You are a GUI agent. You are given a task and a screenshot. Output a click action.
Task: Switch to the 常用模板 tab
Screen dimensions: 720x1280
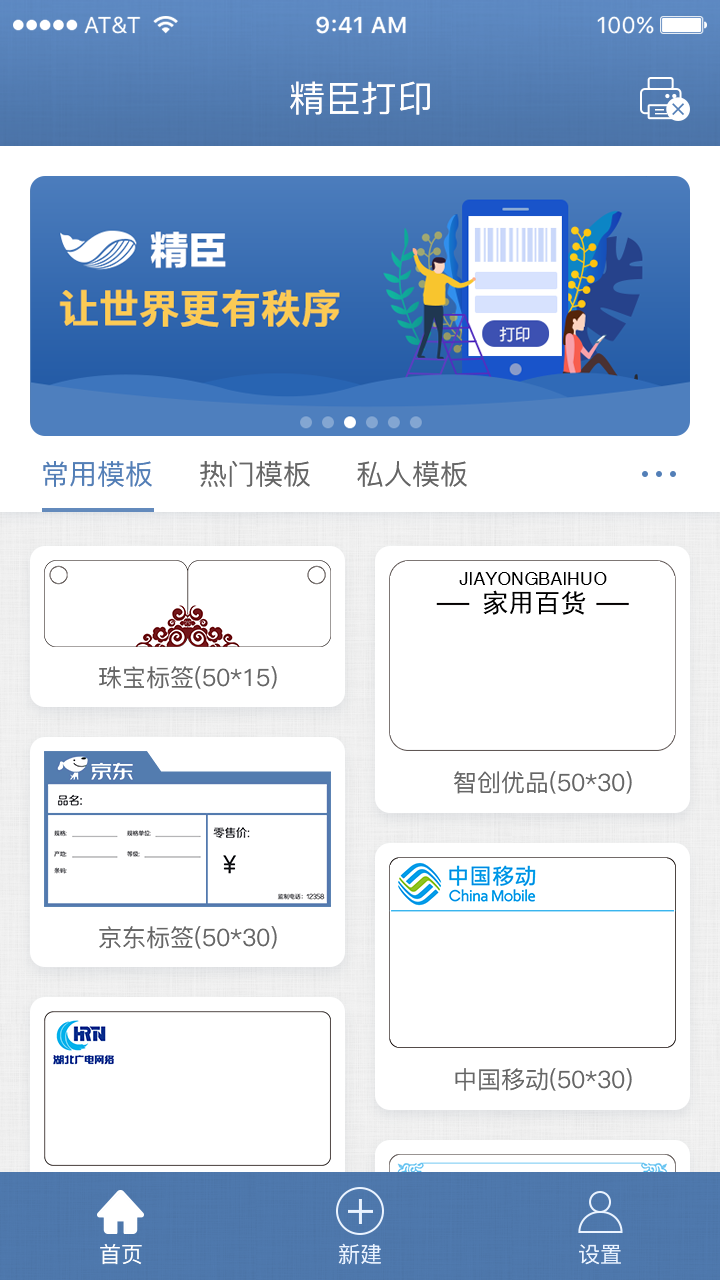(x=98, y=475)
